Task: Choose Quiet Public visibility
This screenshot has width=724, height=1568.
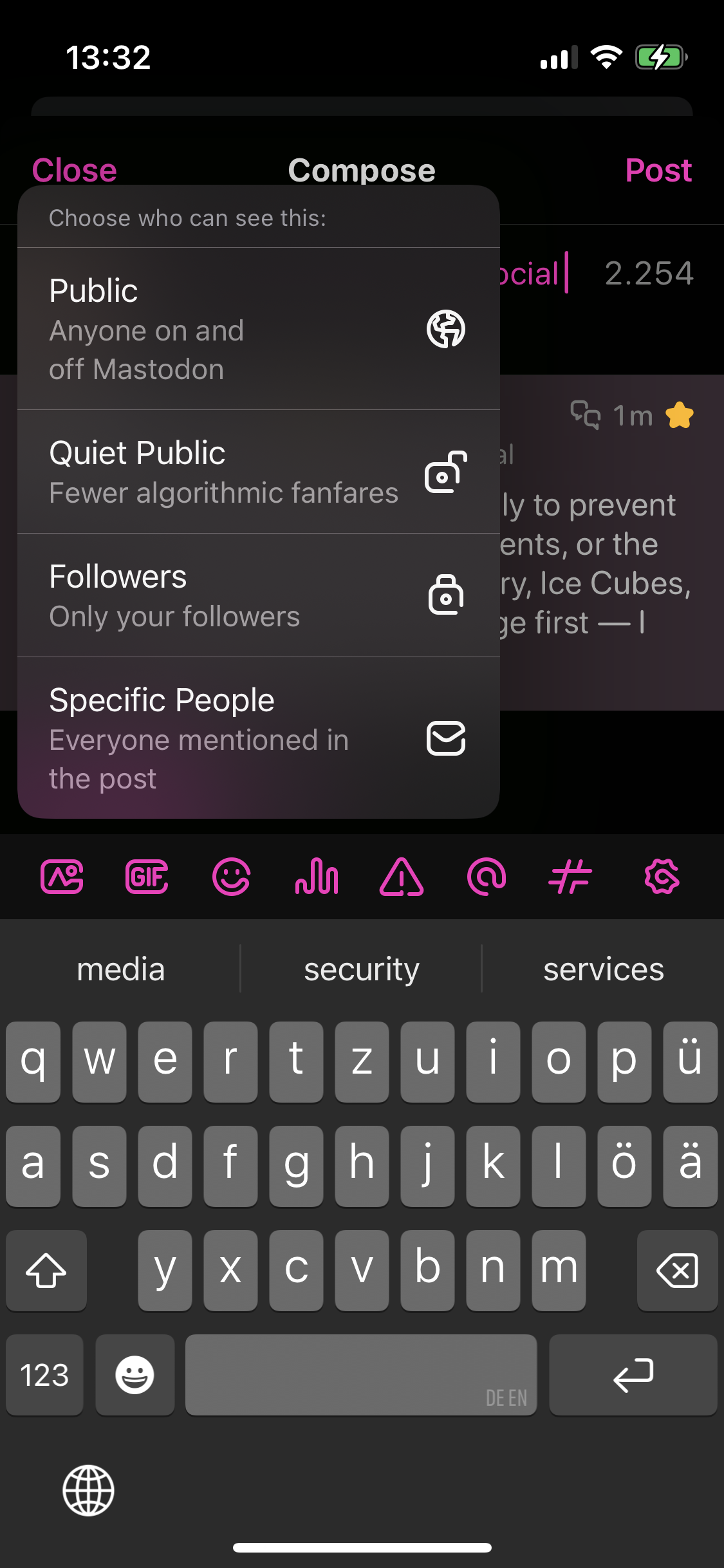Action: pyautogui.click(x=259, y=472)
